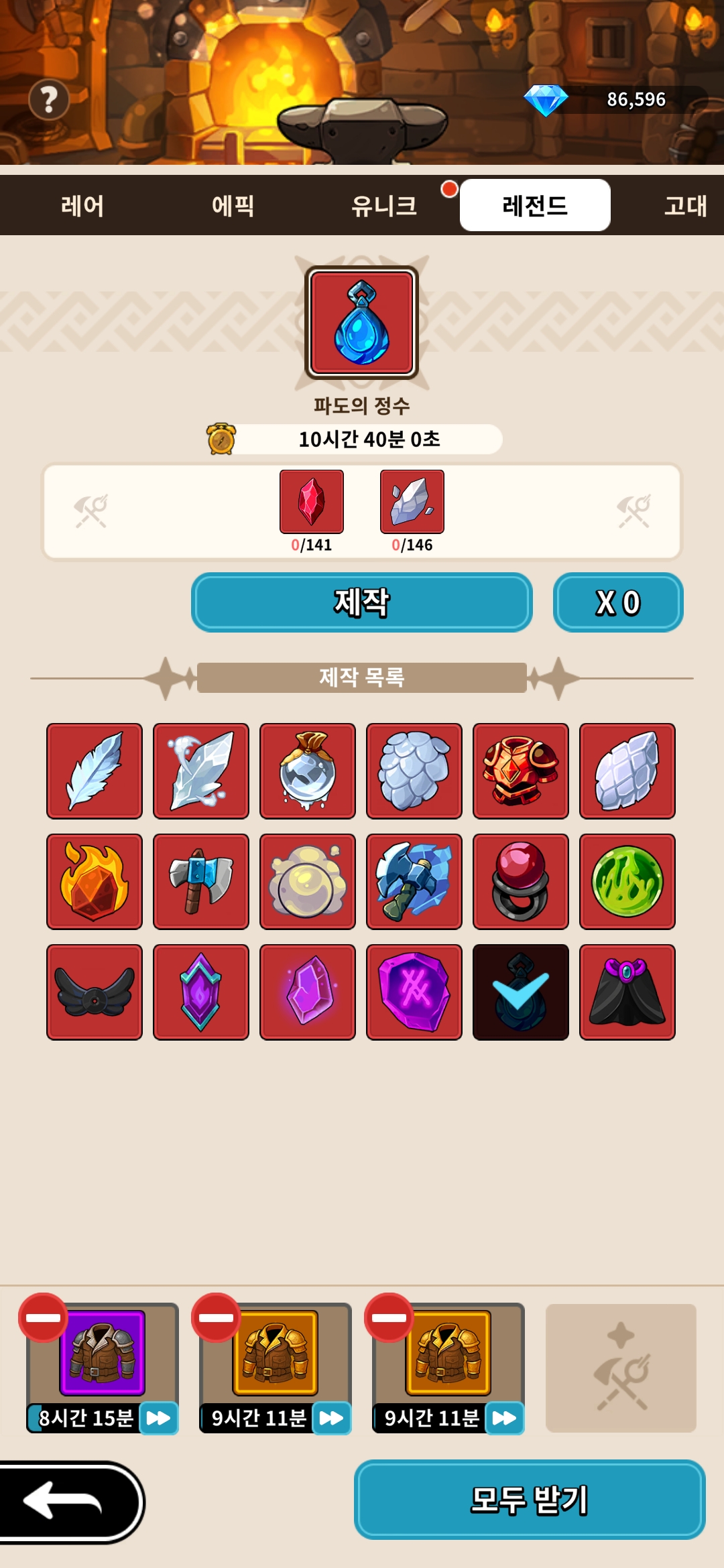Tap the X 0 quantity button
The height and width of the screenshot is (1568, 724).
pyautogui.click(x=617, y=602)
